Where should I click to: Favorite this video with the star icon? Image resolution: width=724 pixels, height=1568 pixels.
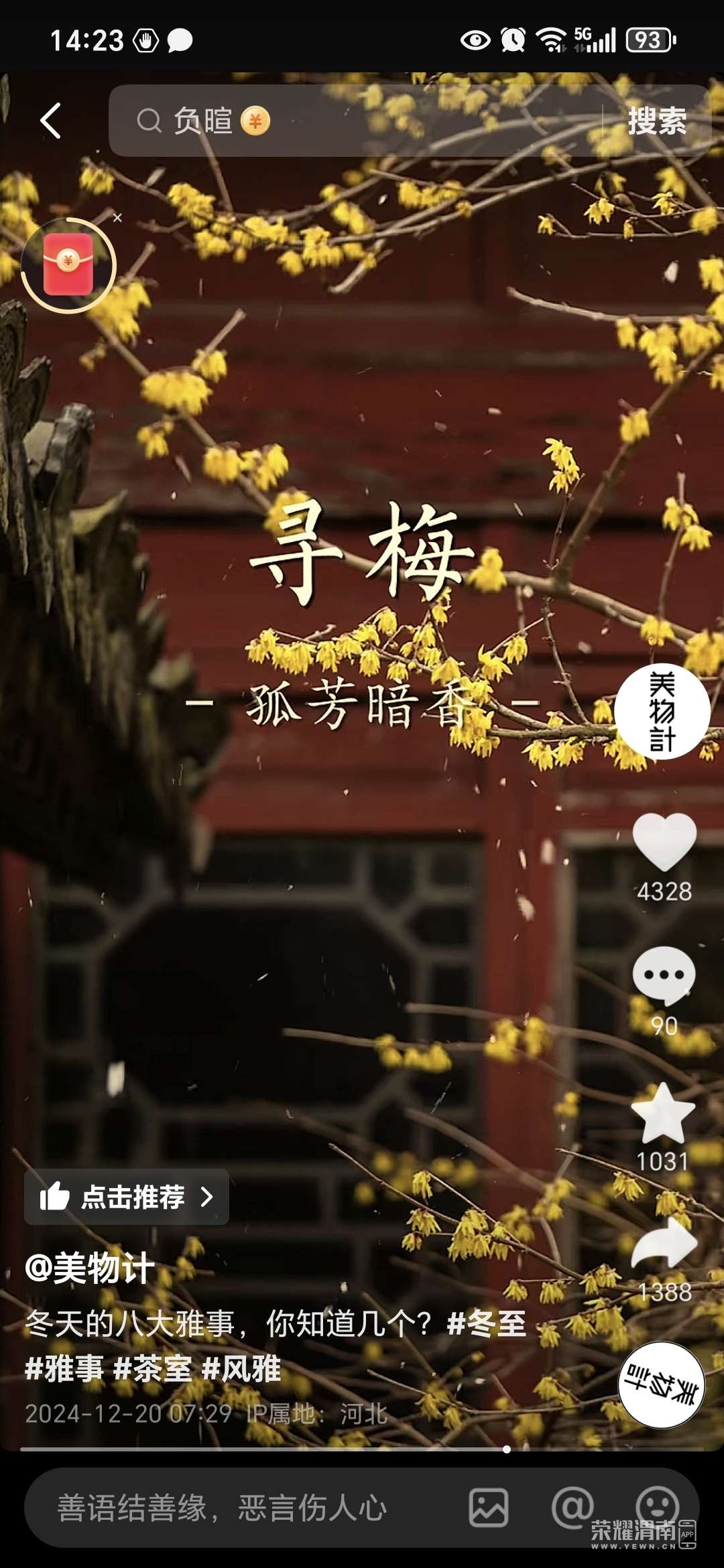(x=664, y=1114)
